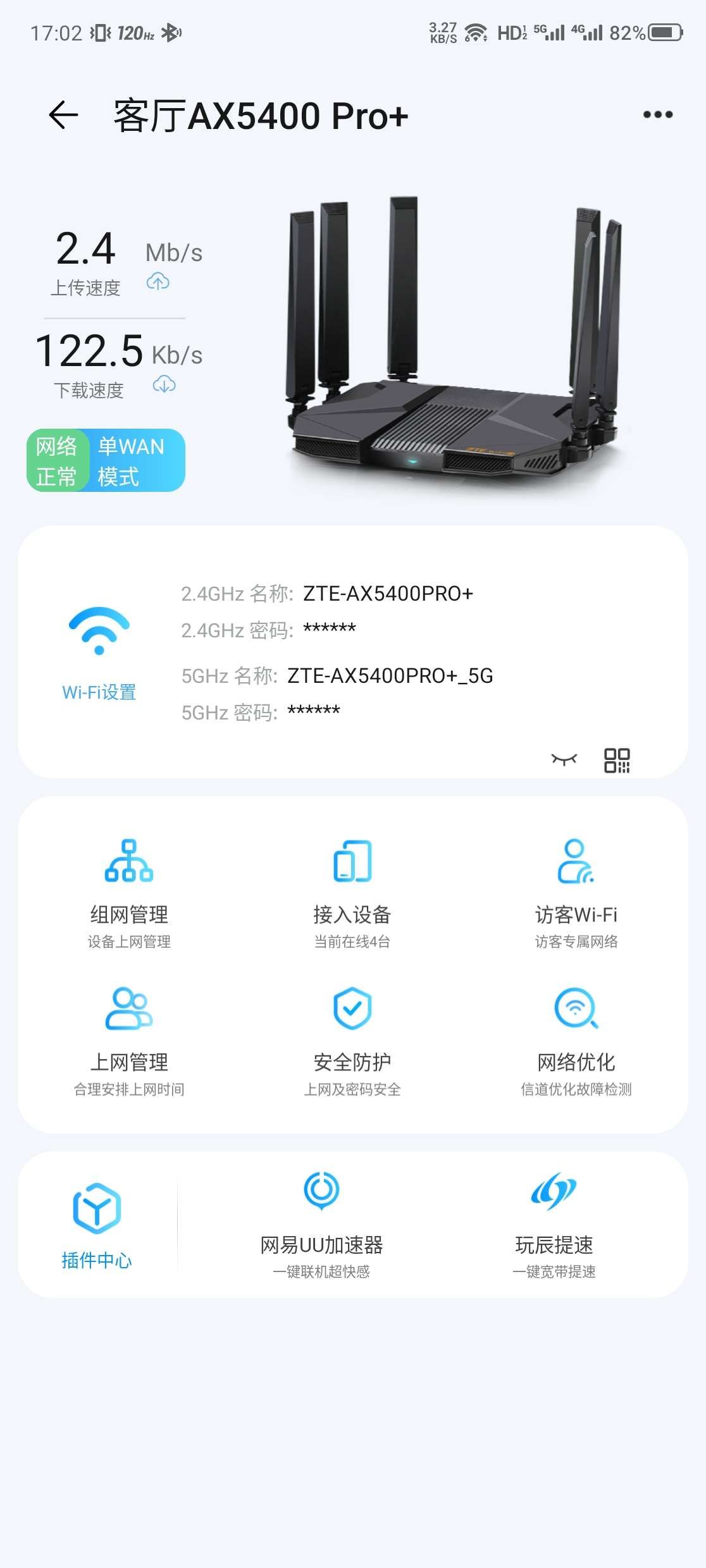This screenshot has height=1568, width=706.
Task: Open 网络优化
Action: pyautogui.click(x=576, y=1041)
